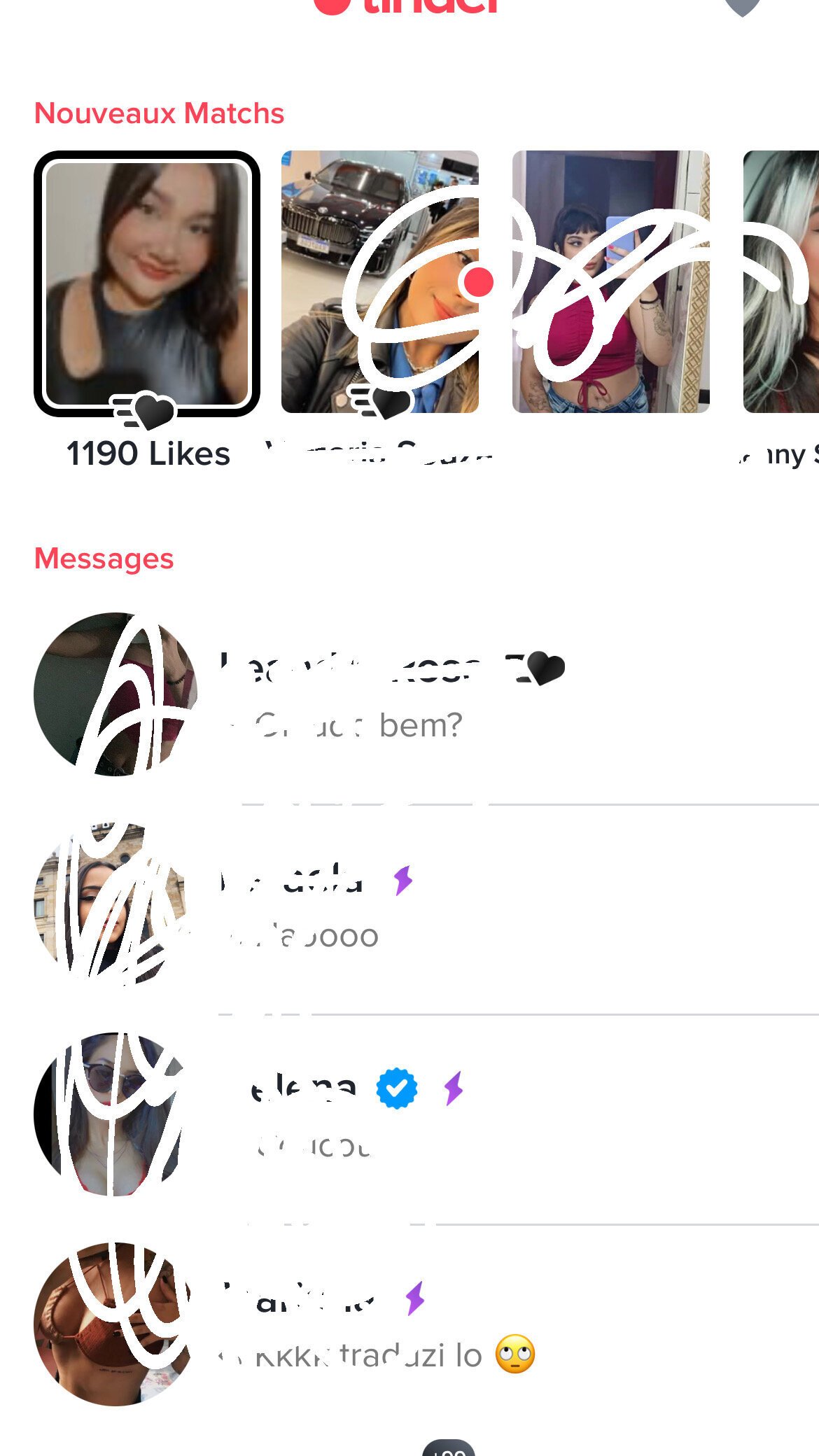Open the chat with the verified blue-check user
819x1456 pixels.
[x=426, y=1116]
